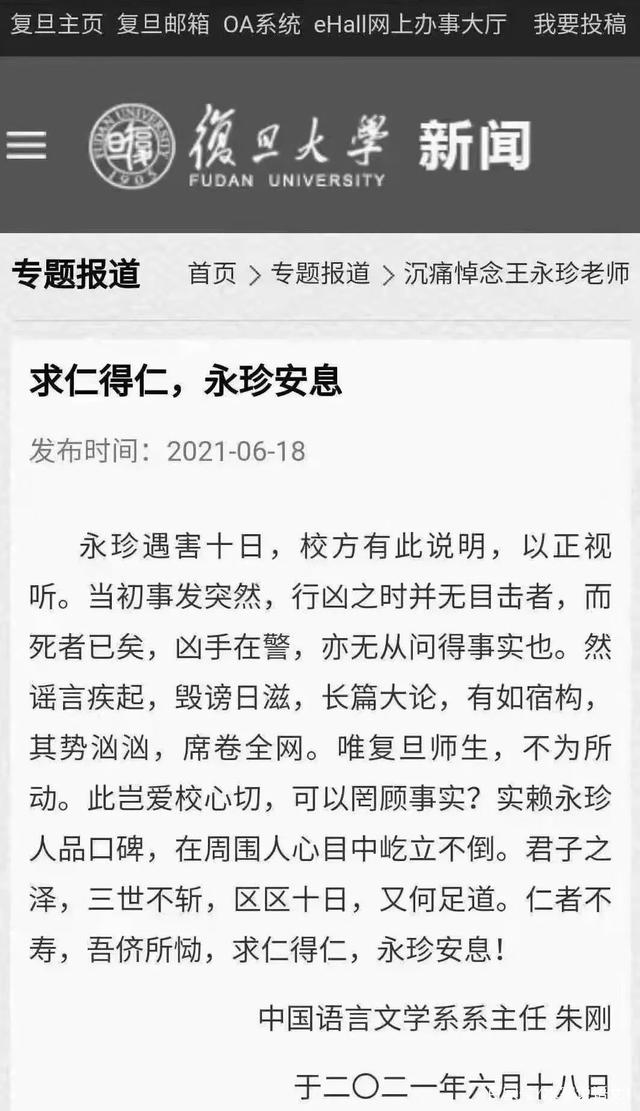Tap 我要投稿 to submit an article

pos(580,24)
